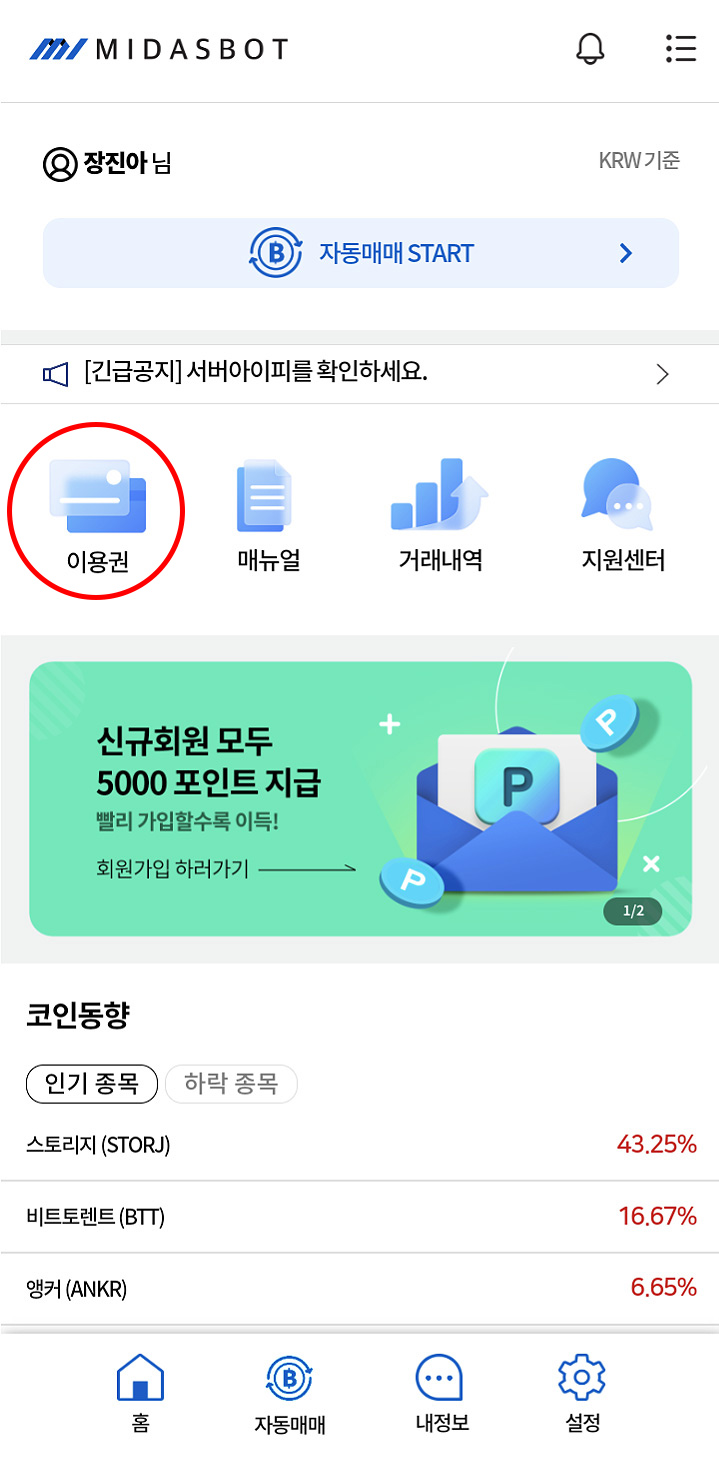Open 매뉴얼 shortcut

click(268, 516)
